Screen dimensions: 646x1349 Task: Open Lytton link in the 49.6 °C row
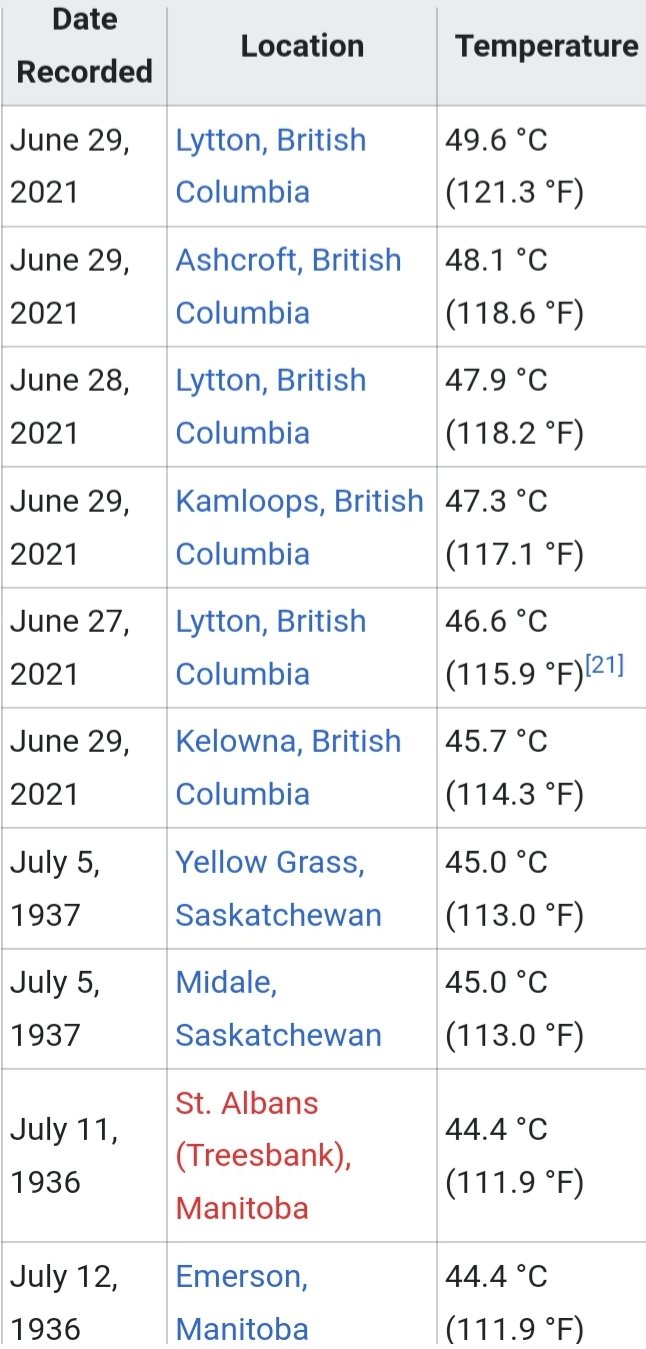click(271, 165)
